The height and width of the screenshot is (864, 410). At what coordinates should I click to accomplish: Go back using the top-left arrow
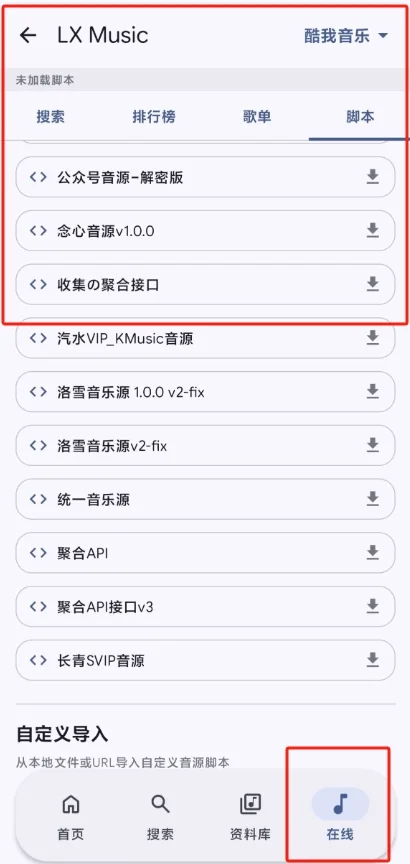(x=28, y=35)
